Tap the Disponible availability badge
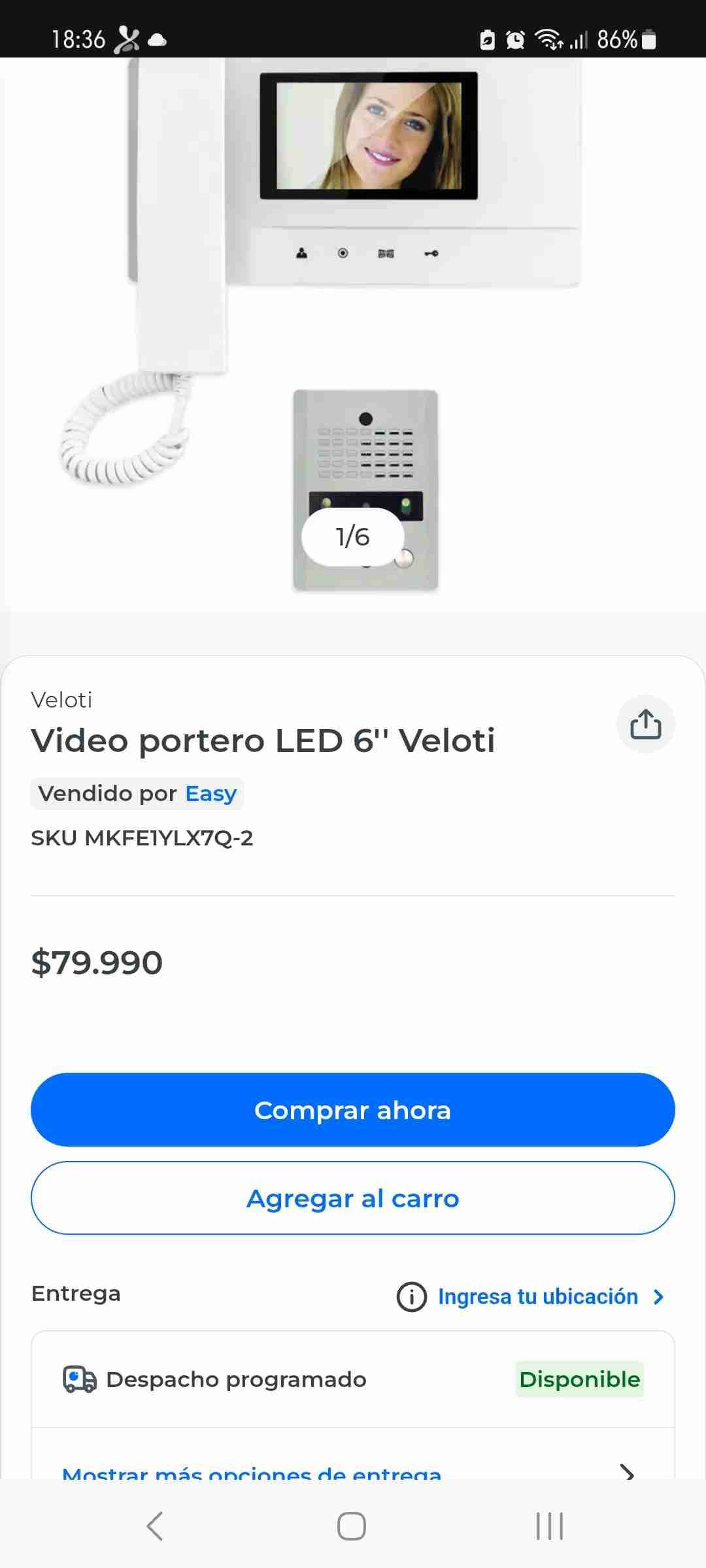This screenshot has height=1568, width=706. [x=579, y=1379]
